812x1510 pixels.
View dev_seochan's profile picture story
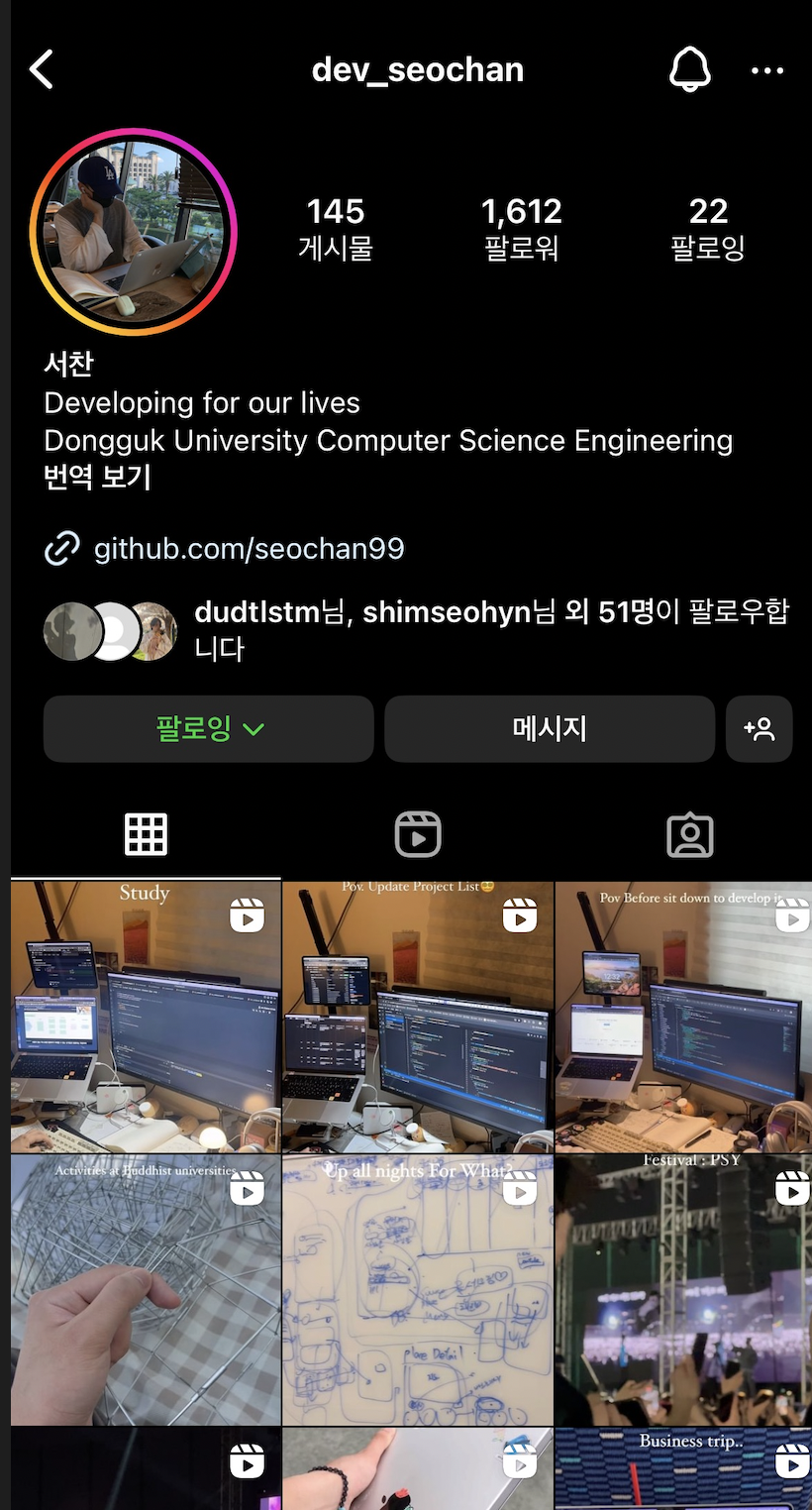point(134,232)
